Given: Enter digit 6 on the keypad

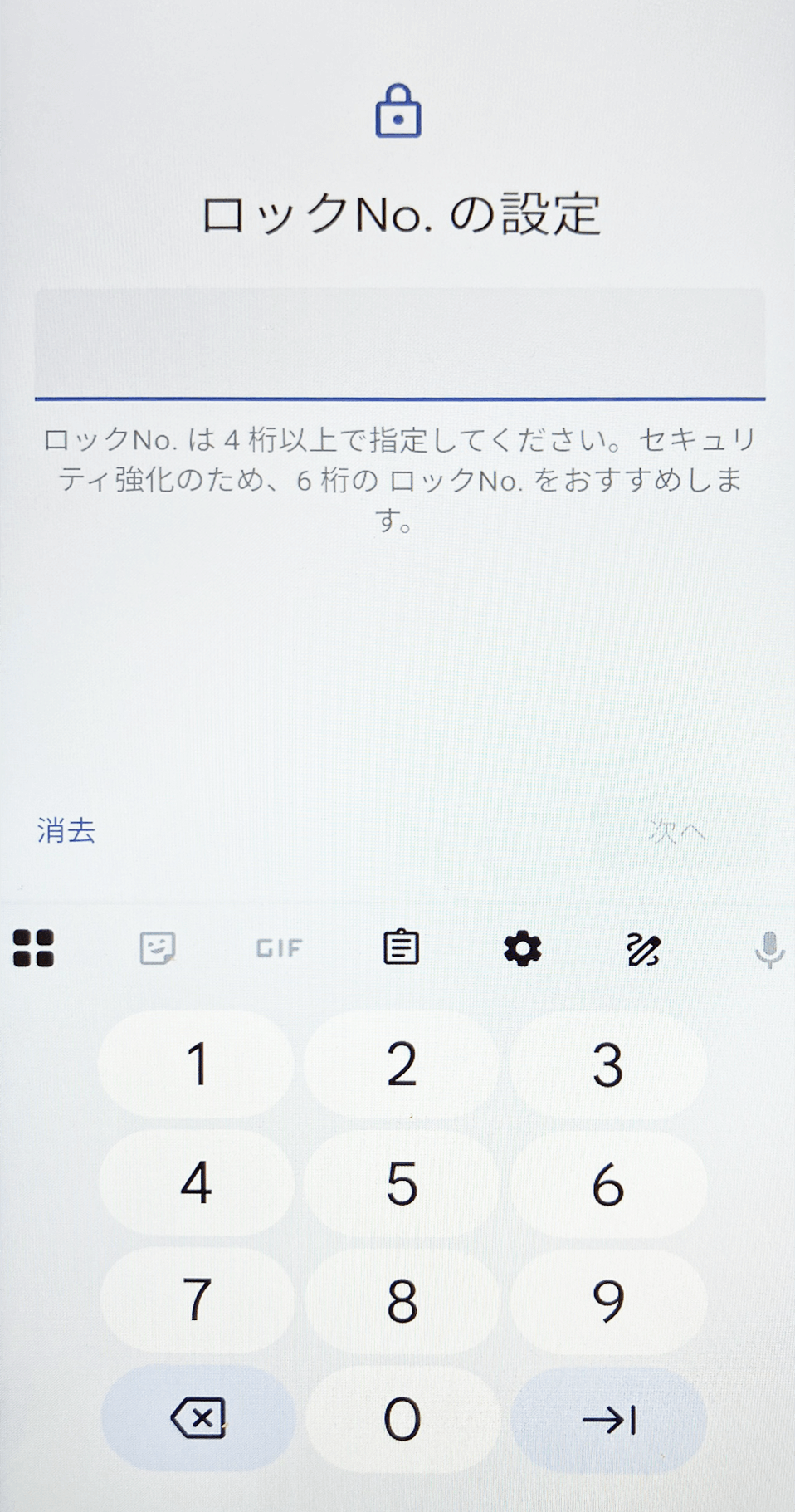Looking at the screenshot, I should pyautogui.click(x=607, y=1184).
